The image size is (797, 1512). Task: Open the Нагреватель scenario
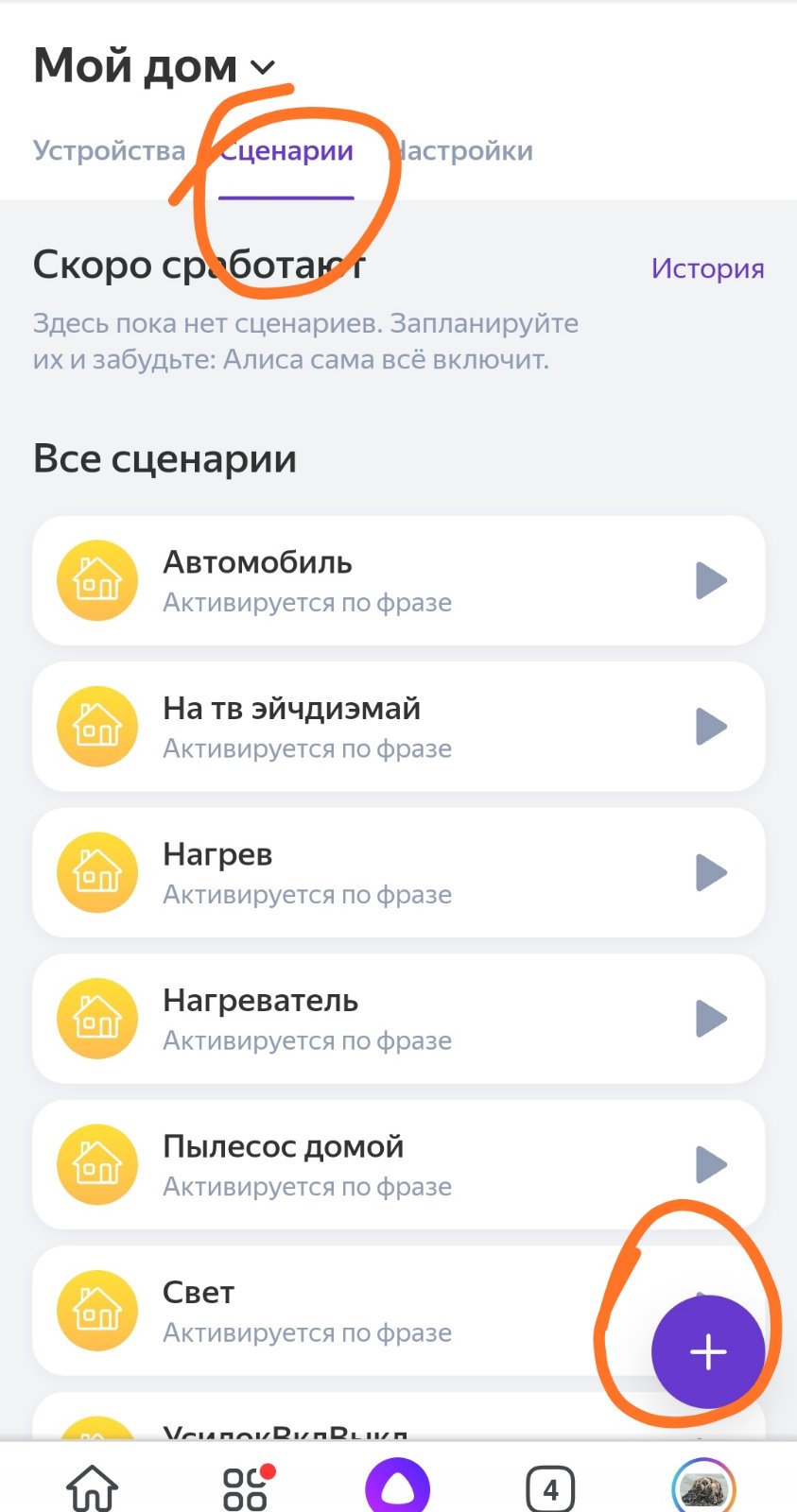click(x=359, y=1019)
